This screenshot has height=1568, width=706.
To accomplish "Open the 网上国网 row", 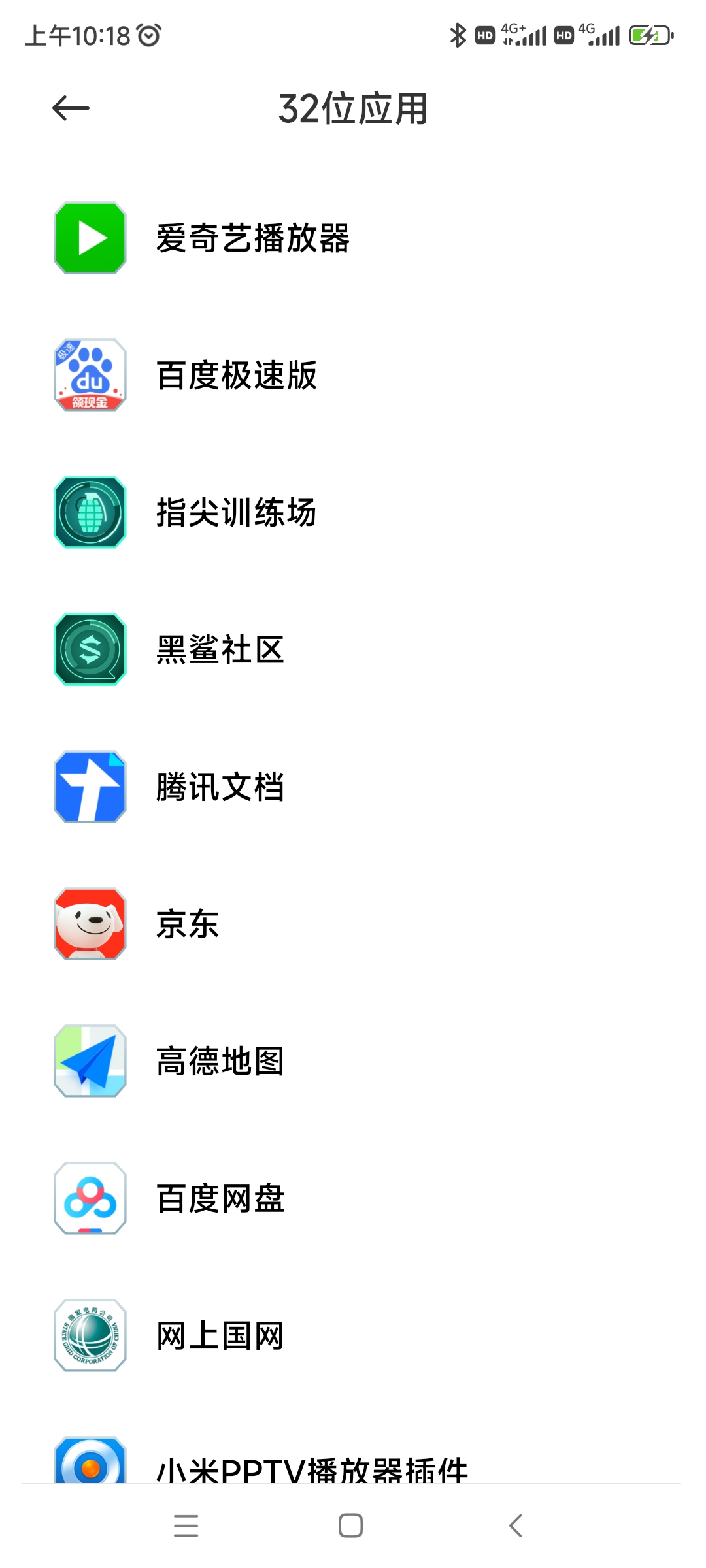I will (x=353, y=1335).
